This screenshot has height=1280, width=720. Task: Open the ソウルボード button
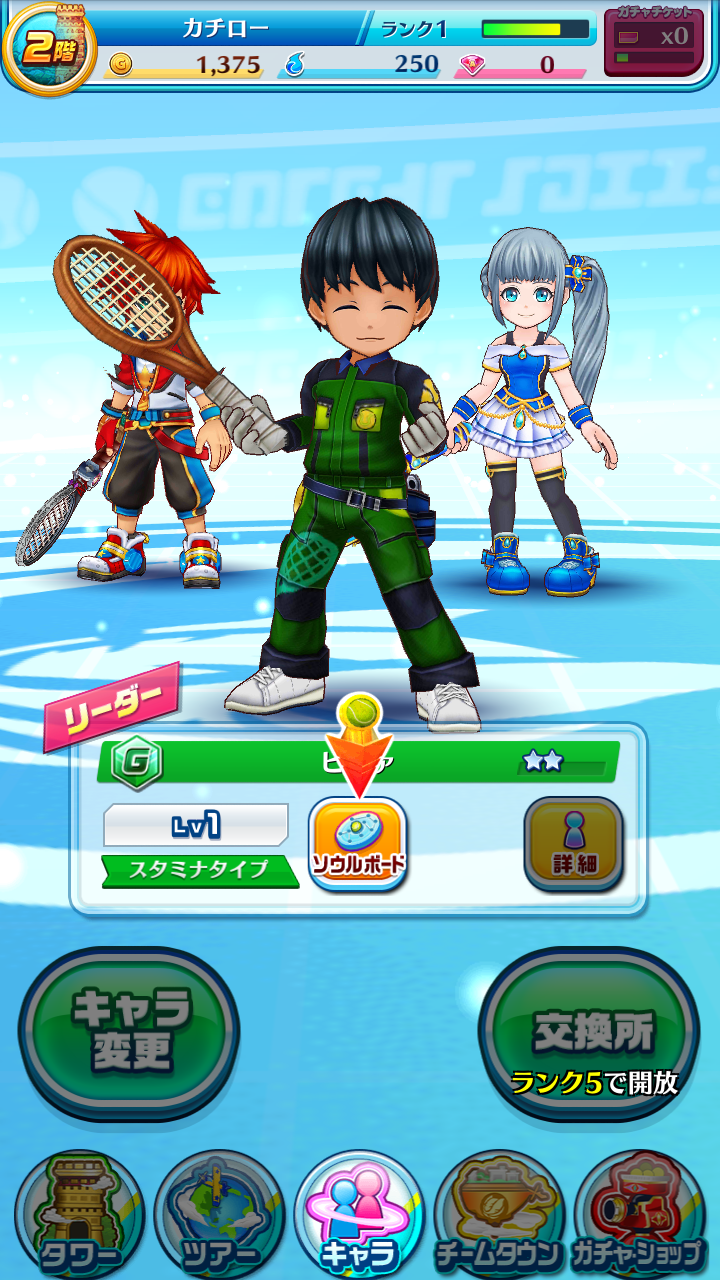pyautogui.click(x=357, y=844)
